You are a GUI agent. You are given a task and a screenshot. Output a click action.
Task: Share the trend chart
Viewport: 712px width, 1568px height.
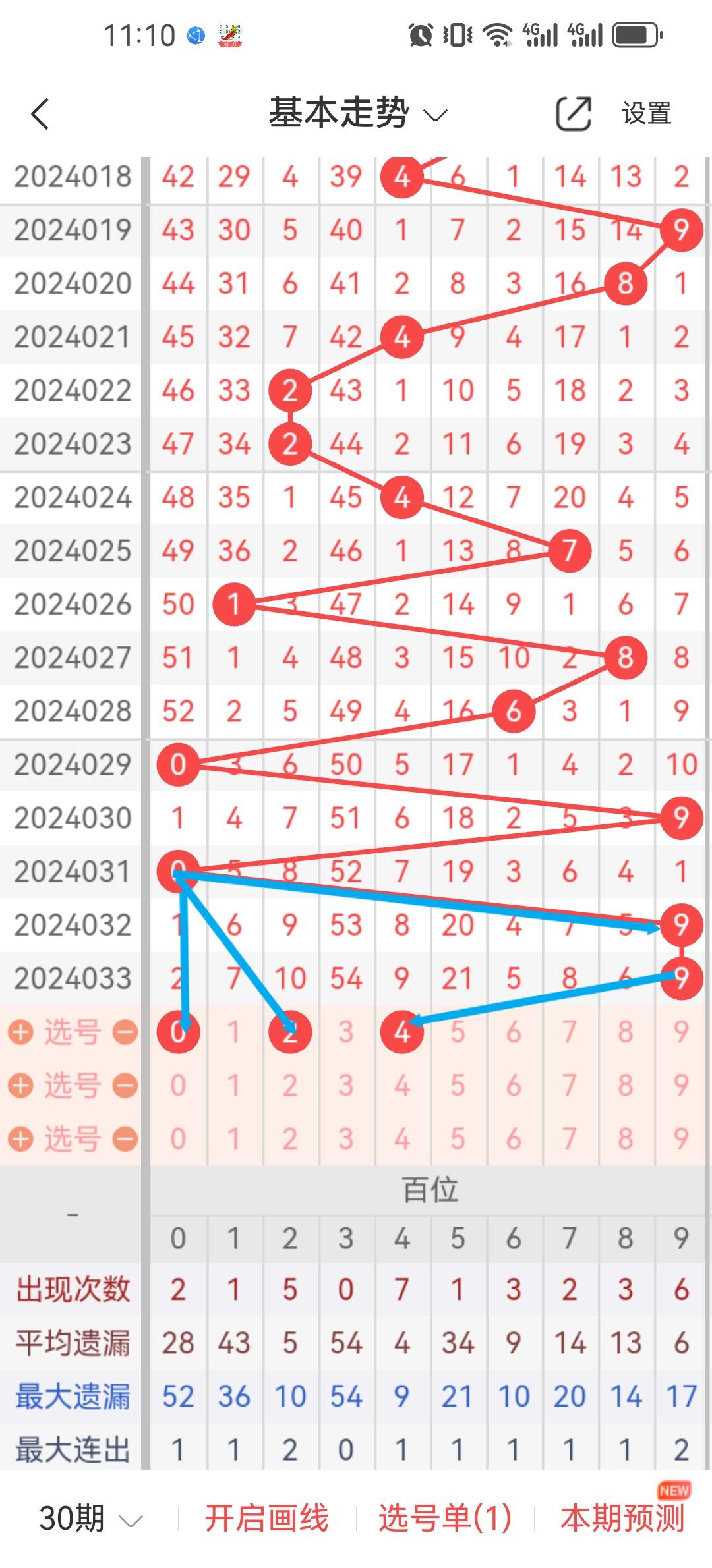pyautogui.click(x=573, y=113)
